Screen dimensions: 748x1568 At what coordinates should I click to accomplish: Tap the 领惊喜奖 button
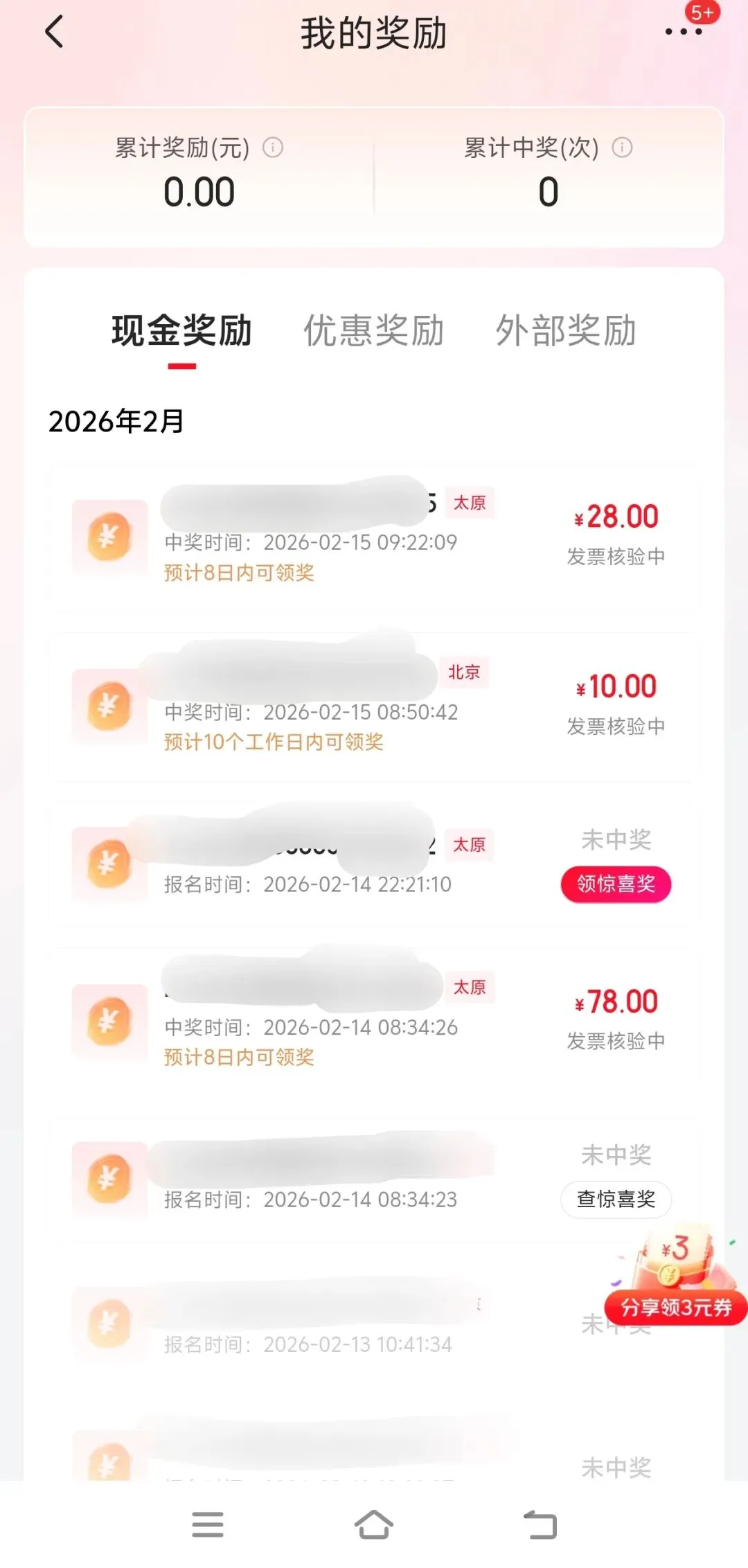(x=616, y=884)
